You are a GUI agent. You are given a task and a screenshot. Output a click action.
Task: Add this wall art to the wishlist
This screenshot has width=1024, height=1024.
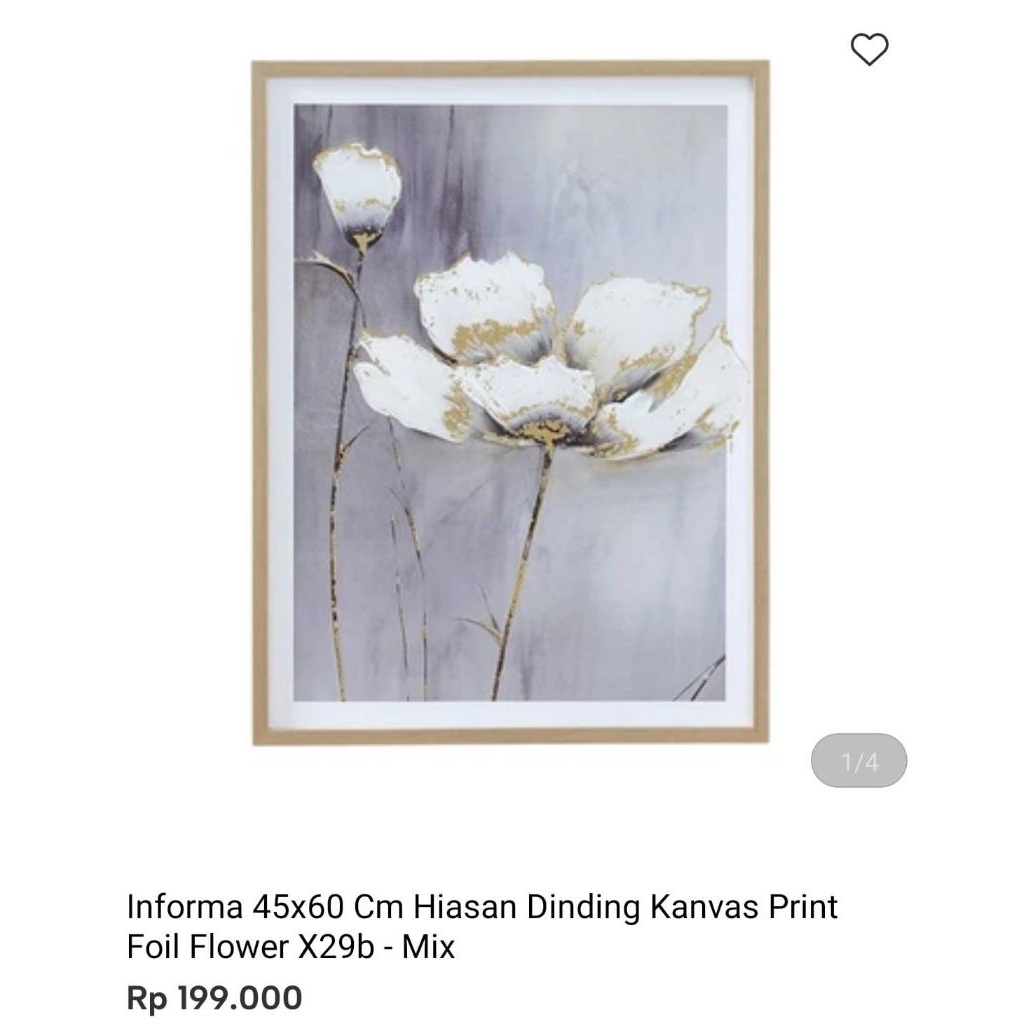point(869,49)
